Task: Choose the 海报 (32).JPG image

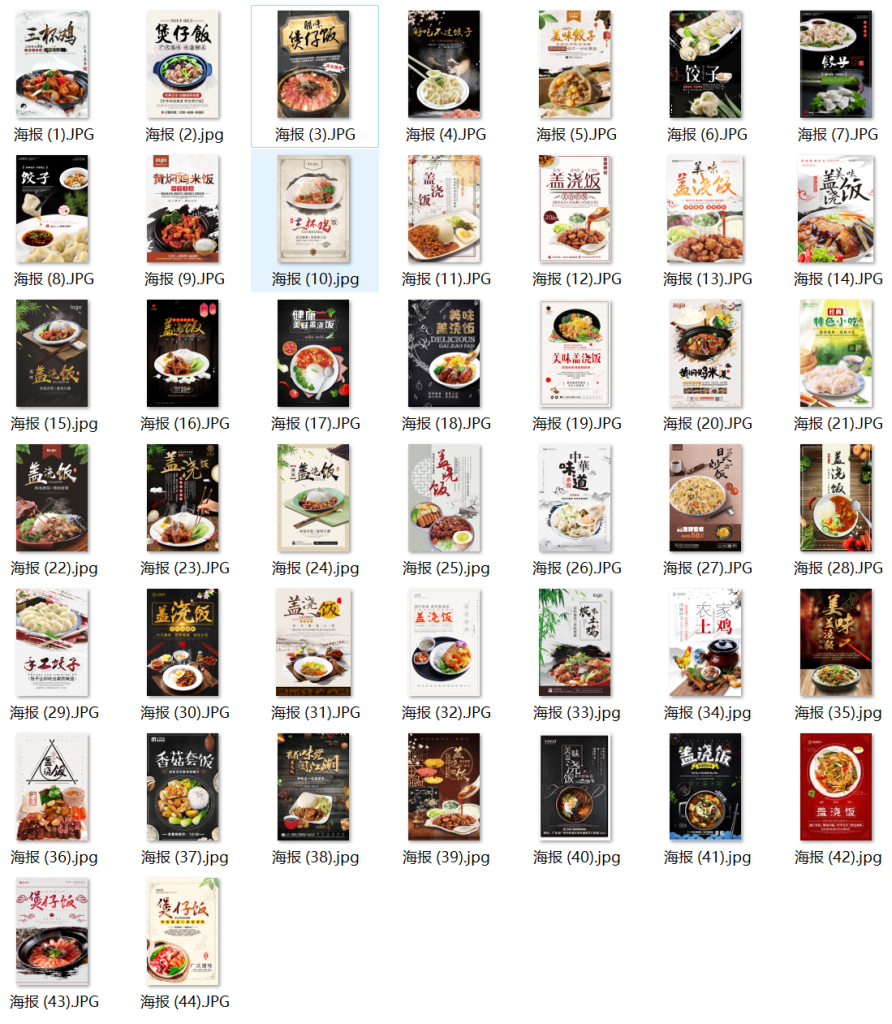Action: coord(445,643)
